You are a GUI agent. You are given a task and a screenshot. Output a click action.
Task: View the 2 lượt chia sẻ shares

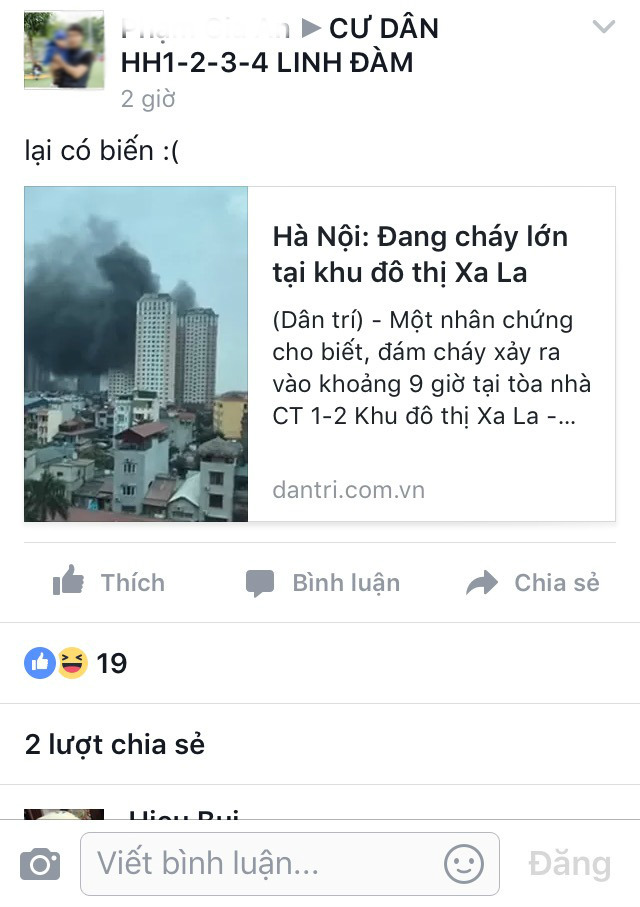(x=115, y=744)
